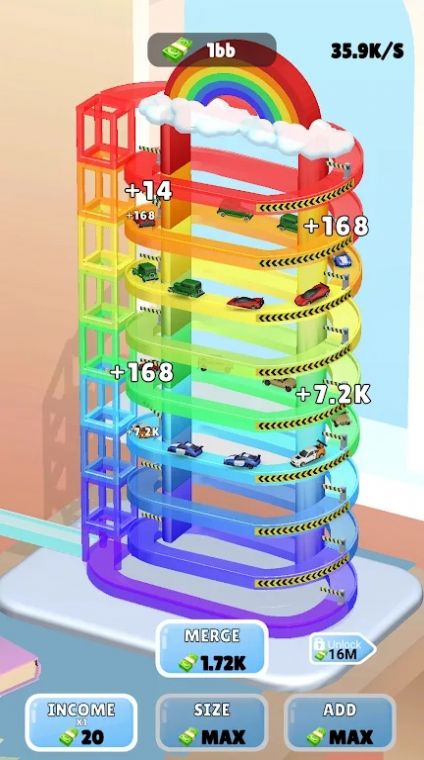The image size is (424, 760).
Task: Tap the SIZE MAX button
Action: 212,723
